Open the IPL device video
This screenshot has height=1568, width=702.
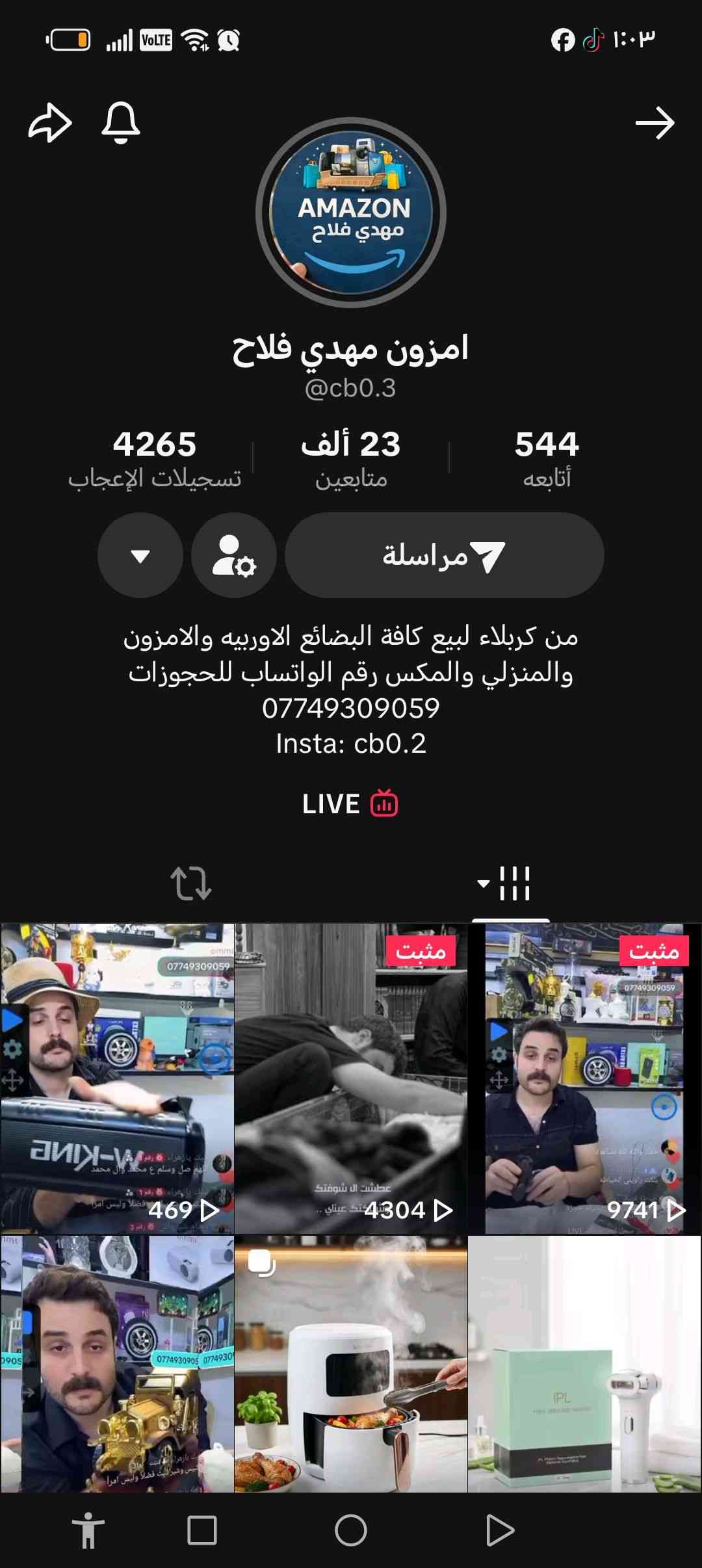tap(584, 1364)
